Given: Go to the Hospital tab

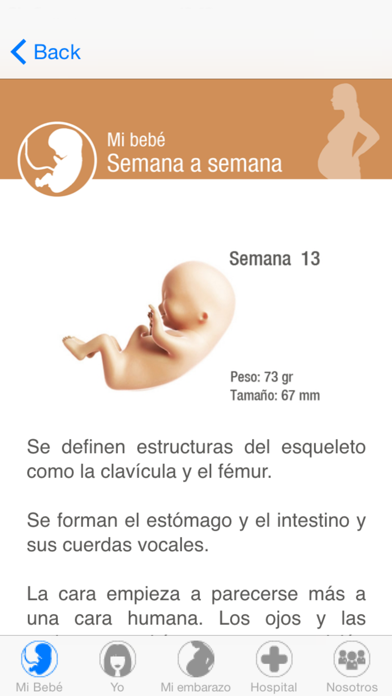Looking at the screenshot, I should [x=274, y=666].
